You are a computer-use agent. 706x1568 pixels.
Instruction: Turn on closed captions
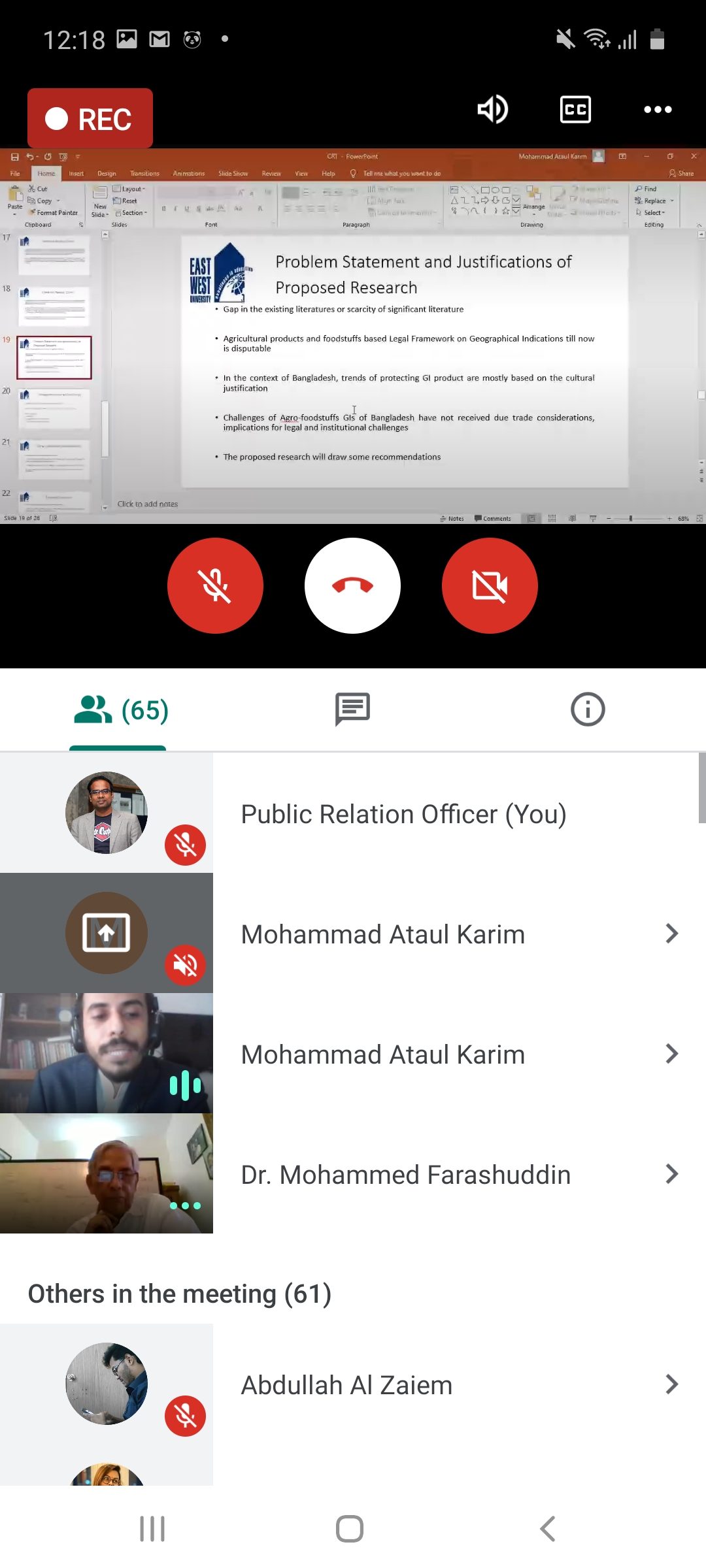(575, 109)
